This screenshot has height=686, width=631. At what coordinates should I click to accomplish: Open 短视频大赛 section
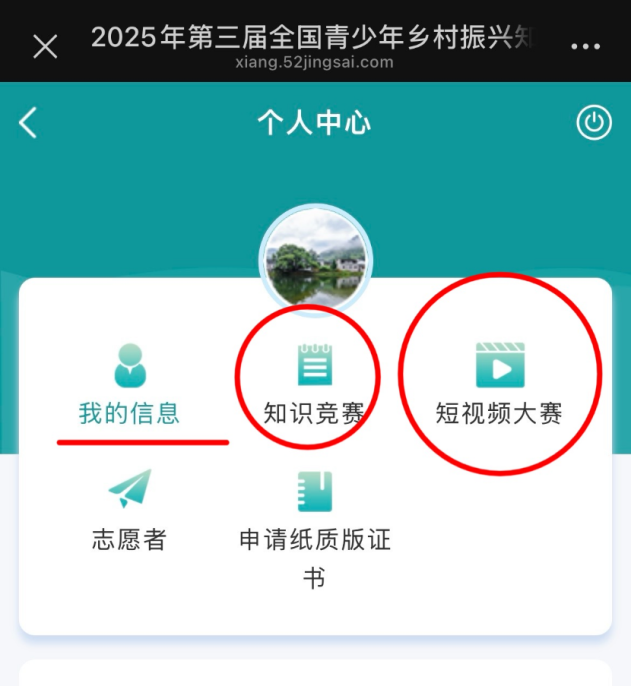499,384
